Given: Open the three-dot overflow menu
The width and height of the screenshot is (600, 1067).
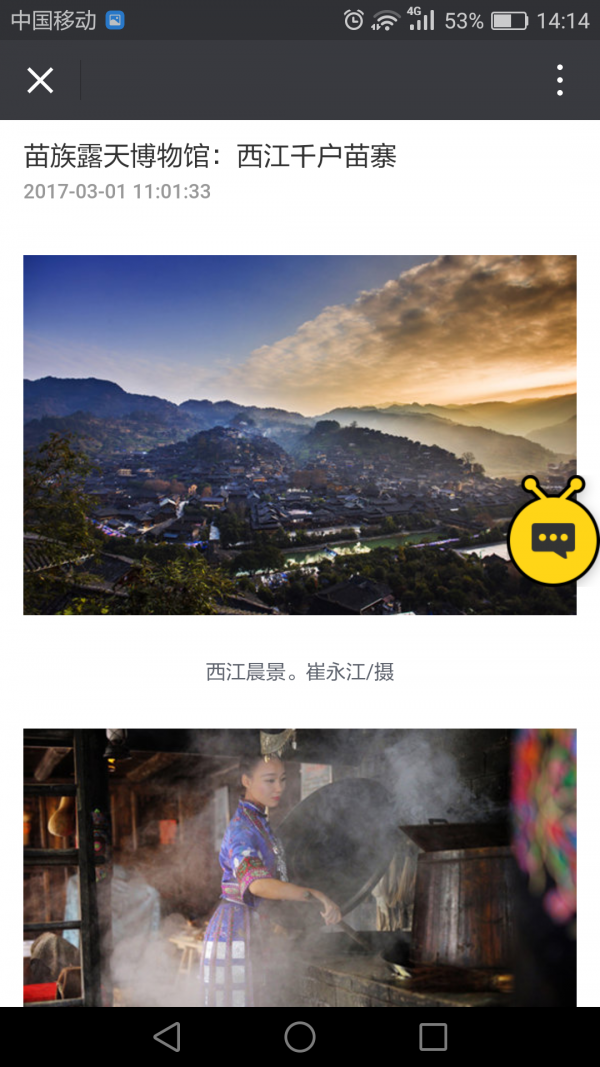Looking at the screenshot, I should click(x=560, y=80).
